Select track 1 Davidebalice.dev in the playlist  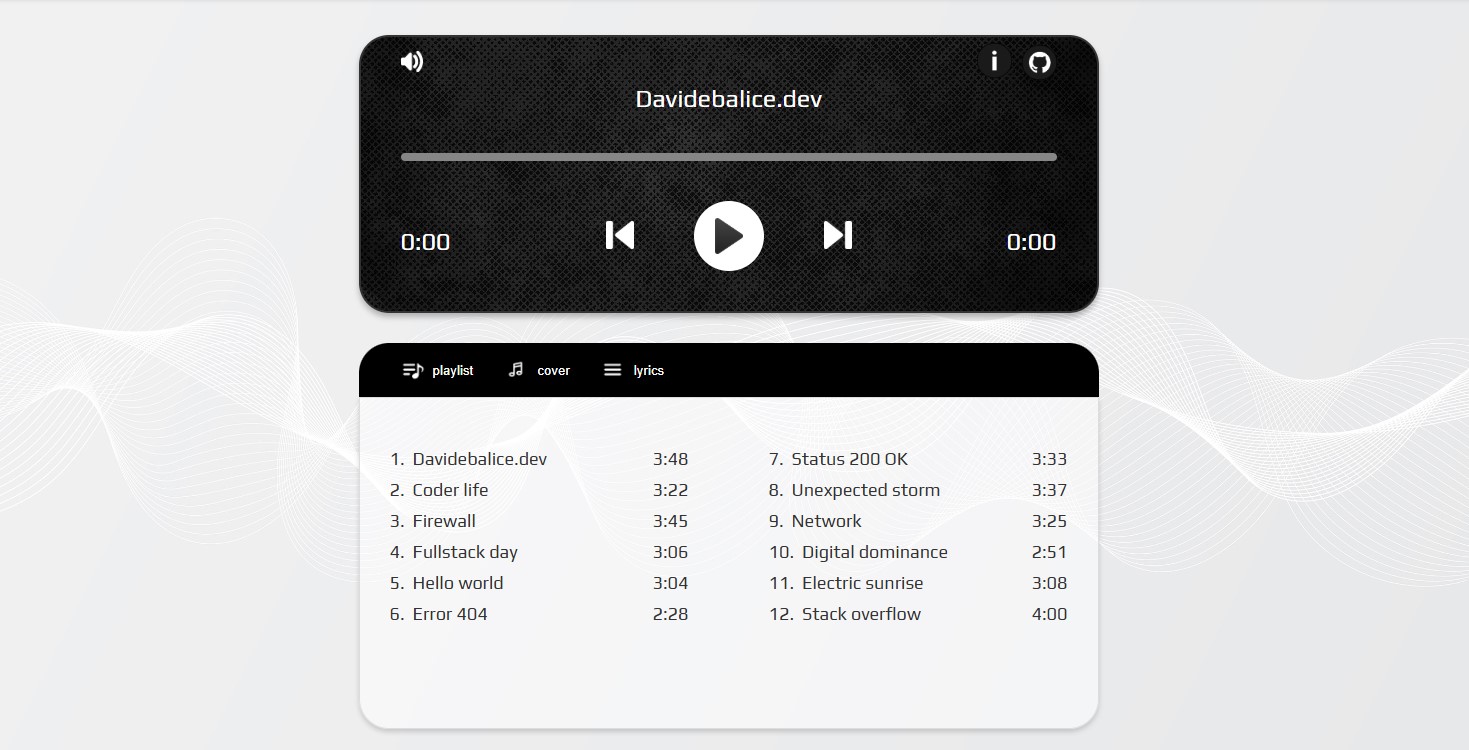pyautogui.click(x=479, y=460)
